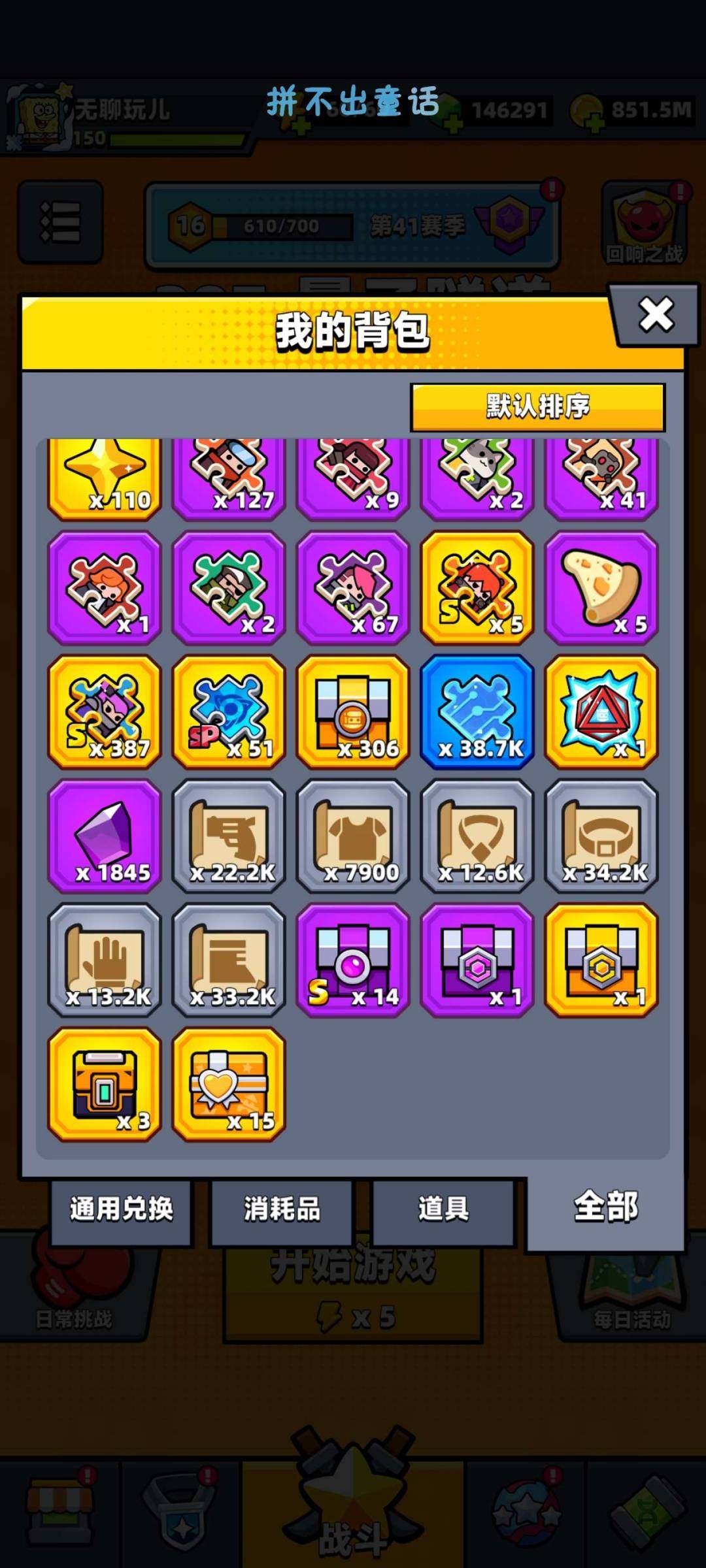Switch to the 通用兑换 tab
Viewport: 706px width, 1568px height.
121,1209
